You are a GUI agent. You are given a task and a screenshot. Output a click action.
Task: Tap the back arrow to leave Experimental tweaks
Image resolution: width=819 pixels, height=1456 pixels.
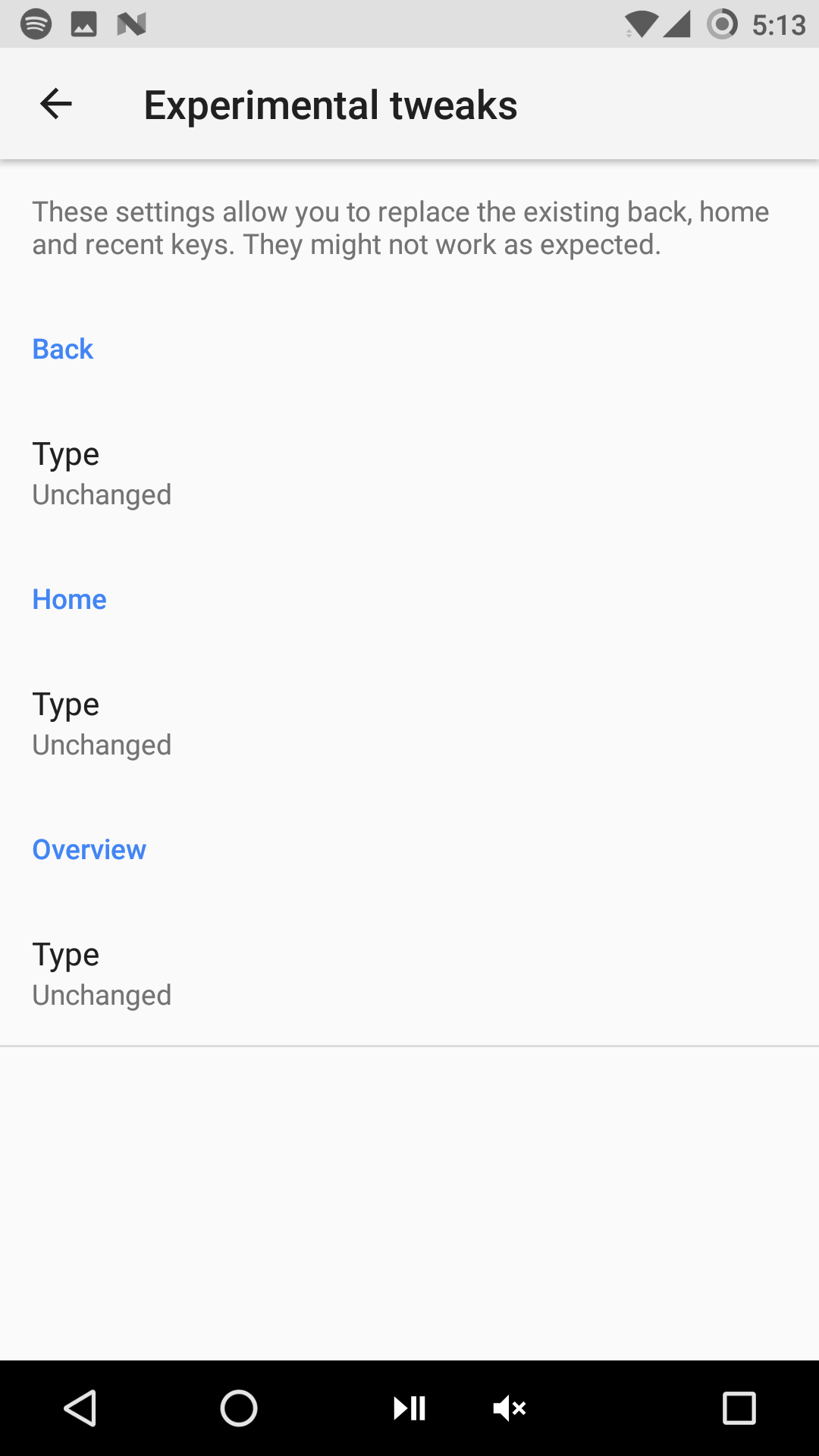pos(55,103)
